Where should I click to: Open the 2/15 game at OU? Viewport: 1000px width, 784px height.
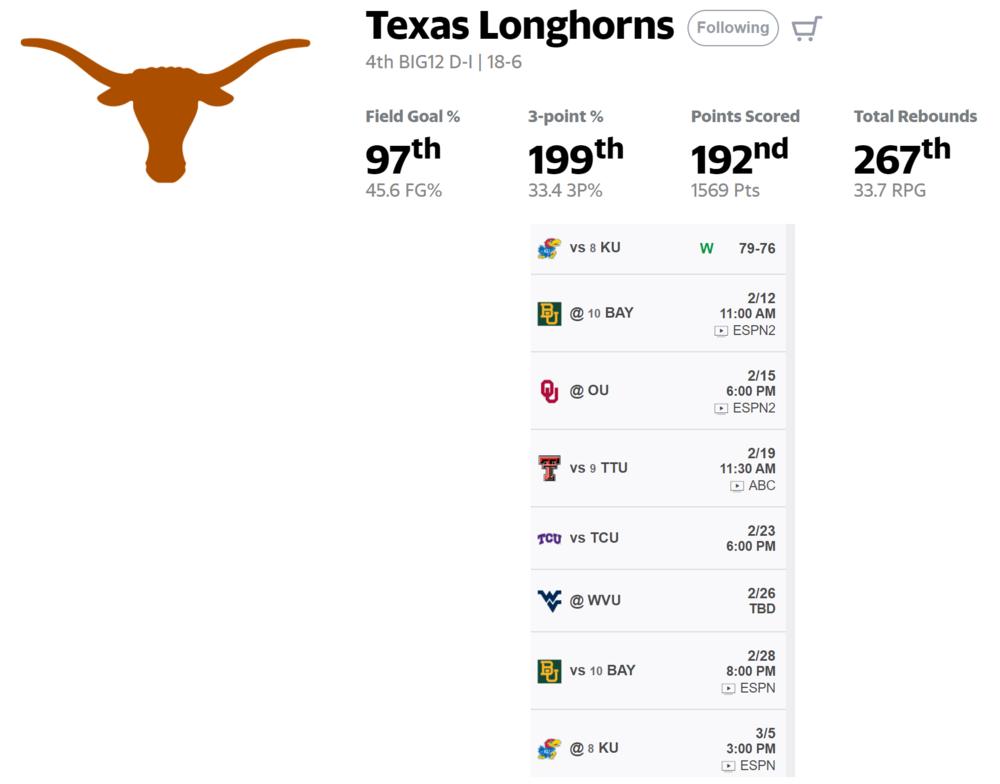(x=657, y=391)
